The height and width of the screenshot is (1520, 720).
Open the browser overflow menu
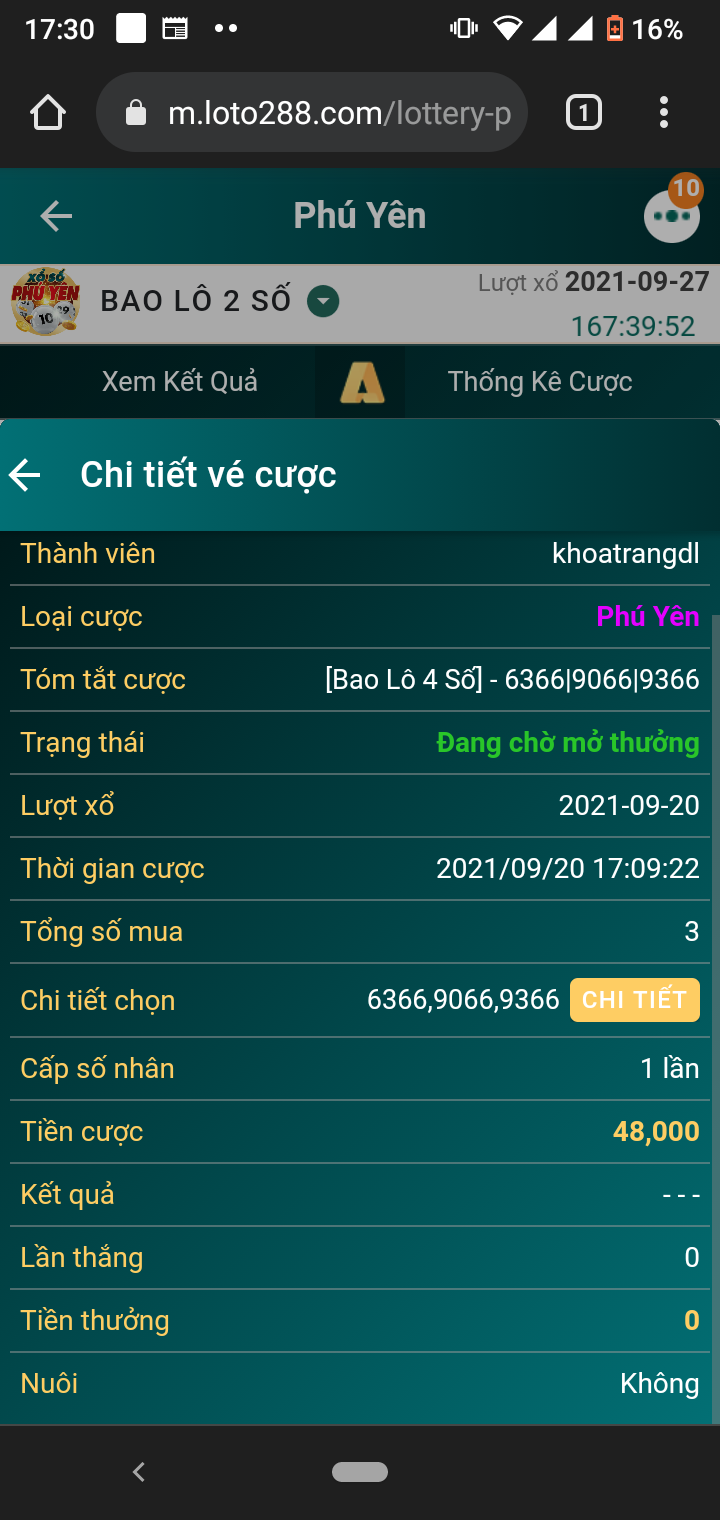[664, 113]
